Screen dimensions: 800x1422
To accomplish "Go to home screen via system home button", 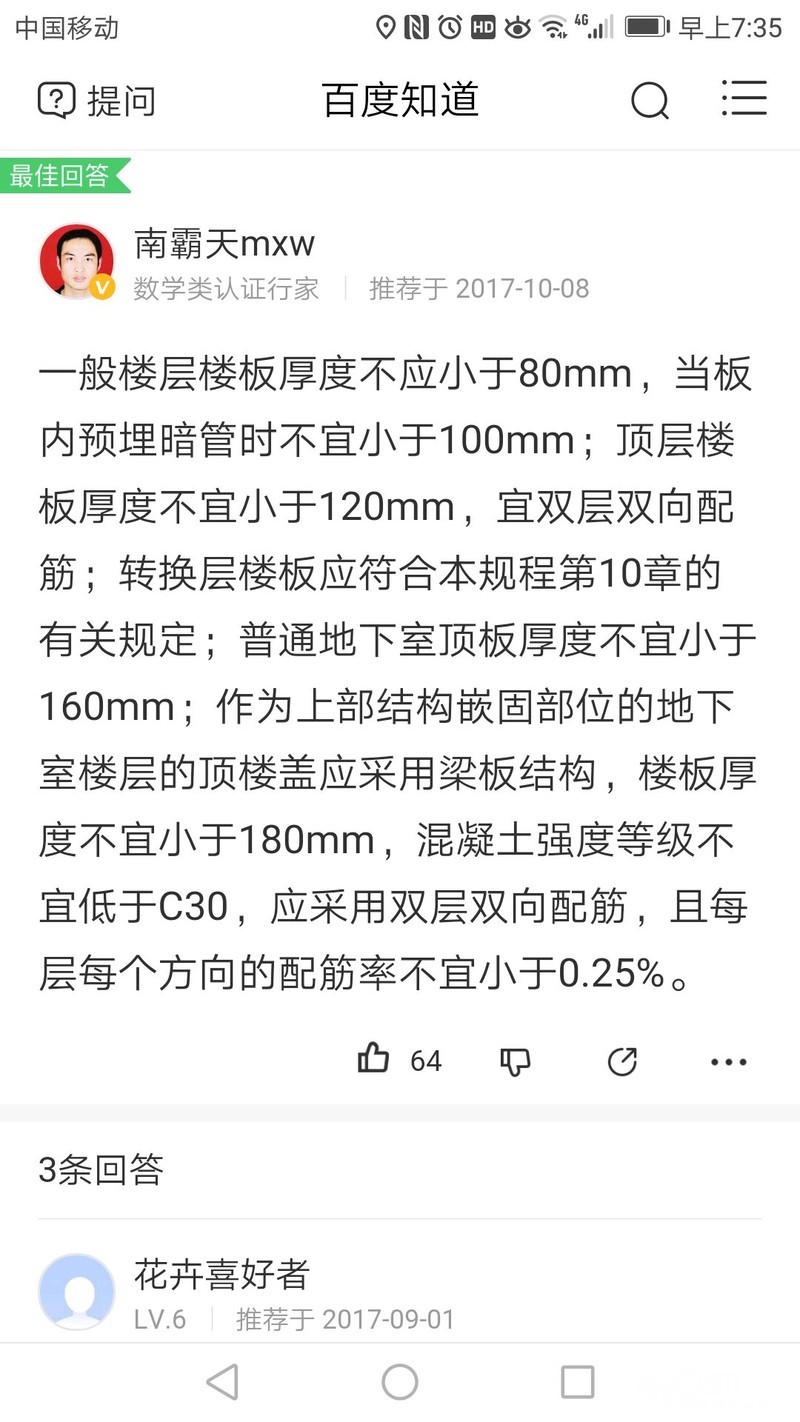I will point(400,1382).
